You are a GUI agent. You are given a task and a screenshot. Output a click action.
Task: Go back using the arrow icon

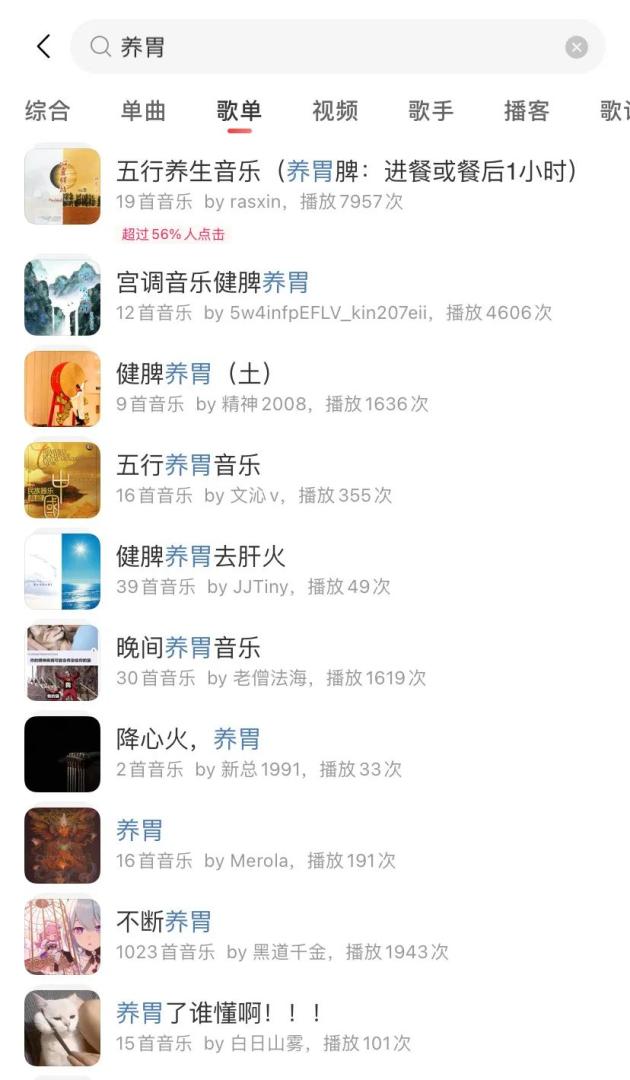click(x=43, y=46)
